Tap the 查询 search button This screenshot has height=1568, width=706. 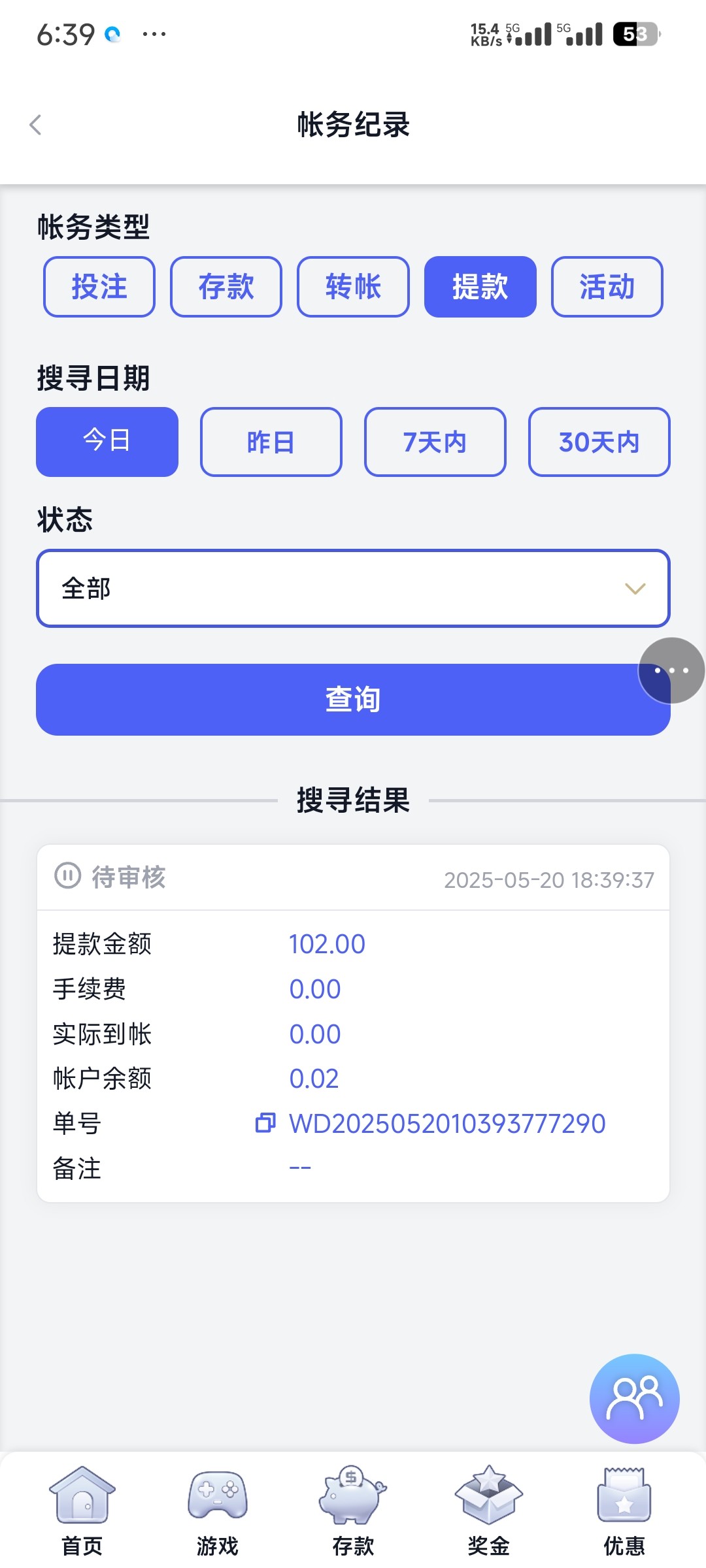(x=353, y=700)
